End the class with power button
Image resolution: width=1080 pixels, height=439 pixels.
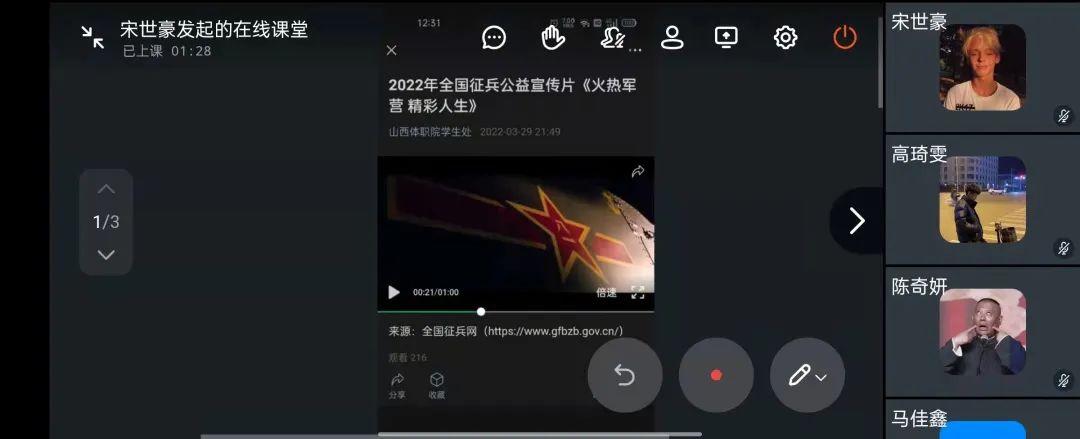[845, 38]
